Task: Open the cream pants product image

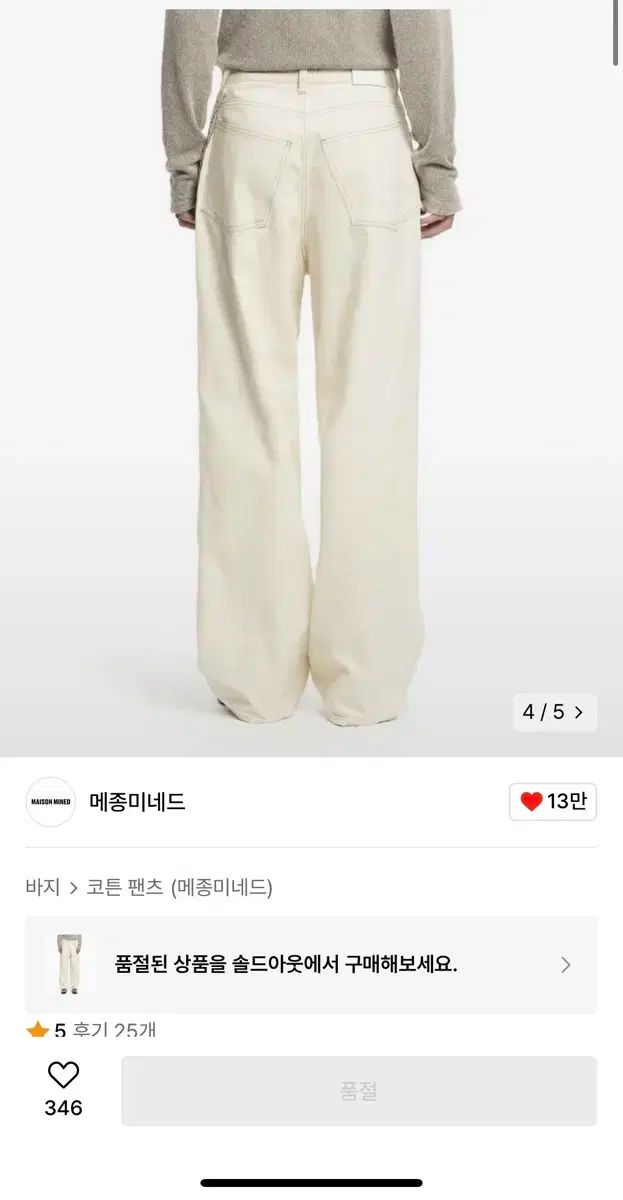Action: (311, 378)
